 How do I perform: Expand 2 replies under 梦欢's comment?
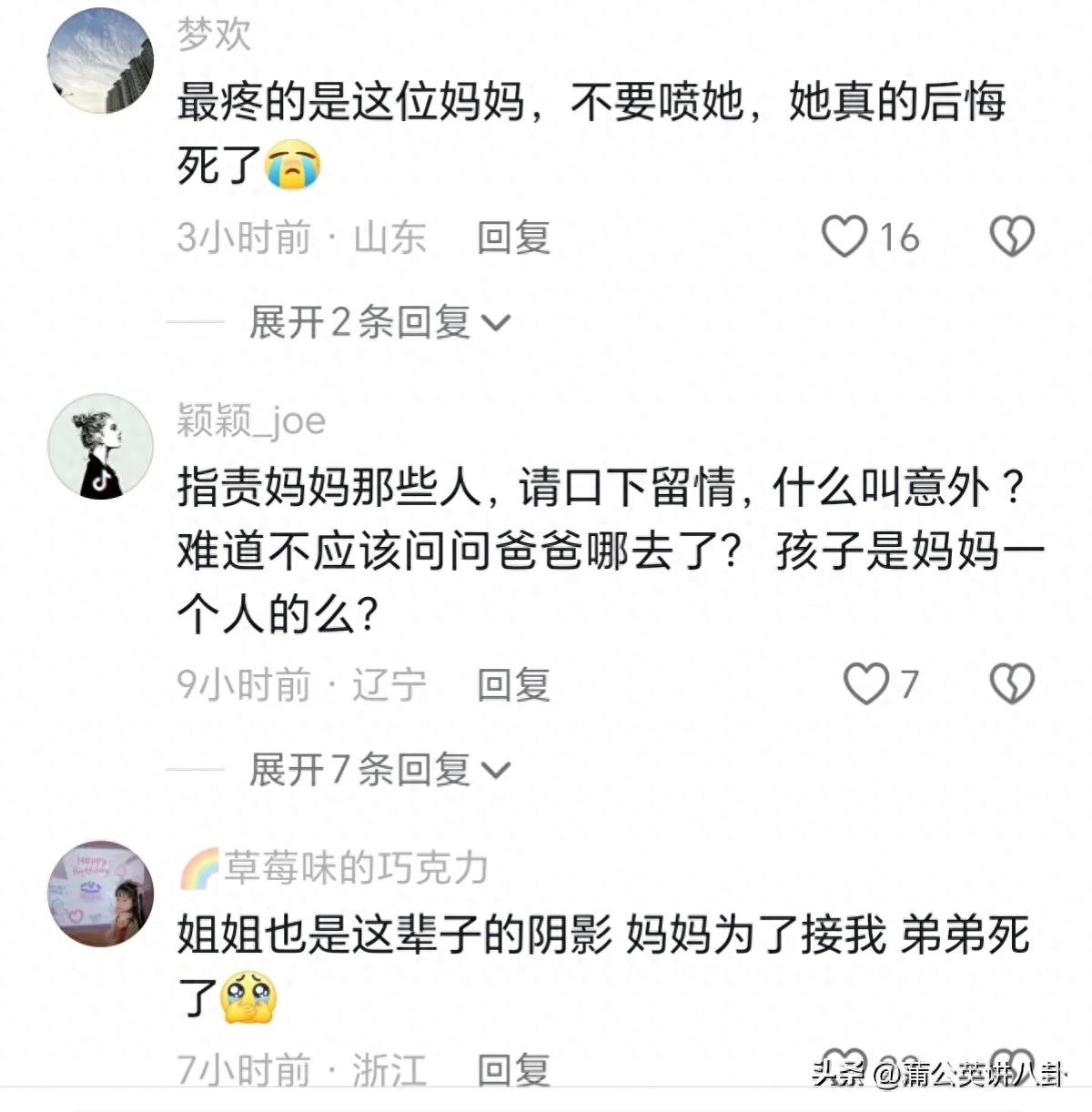(379, 322)
